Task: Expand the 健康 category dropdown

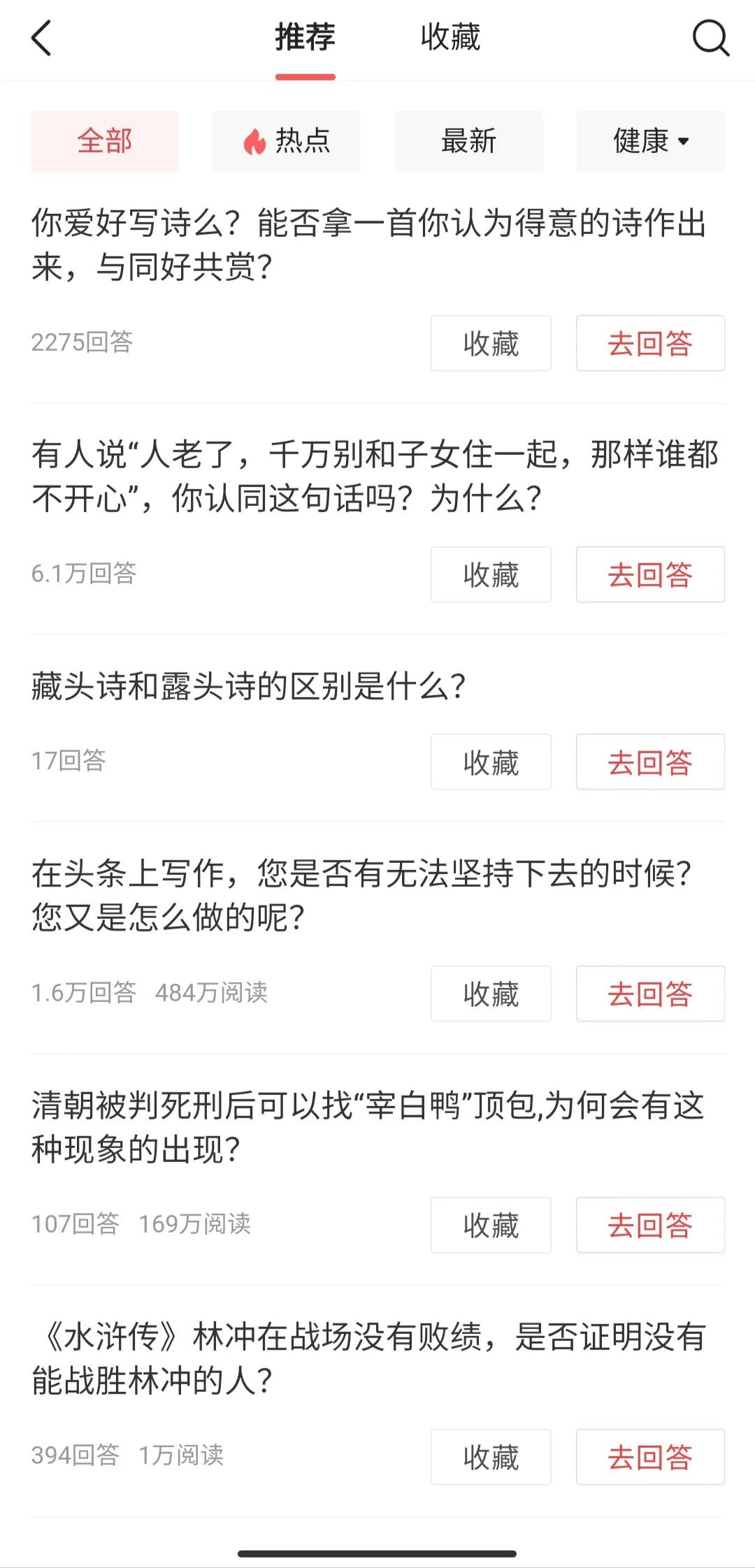Action: click(x=649, y=141)
